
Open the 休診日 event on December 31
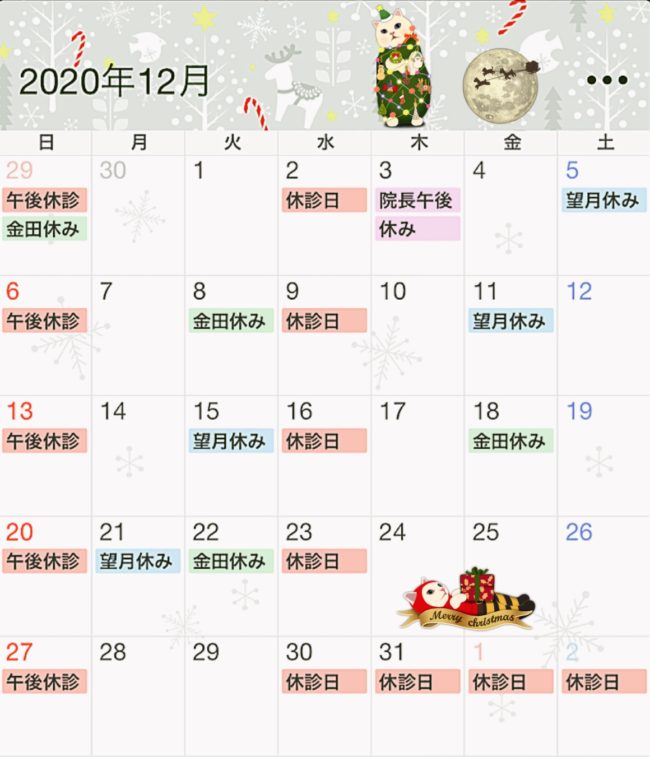(x=417, y=682)
